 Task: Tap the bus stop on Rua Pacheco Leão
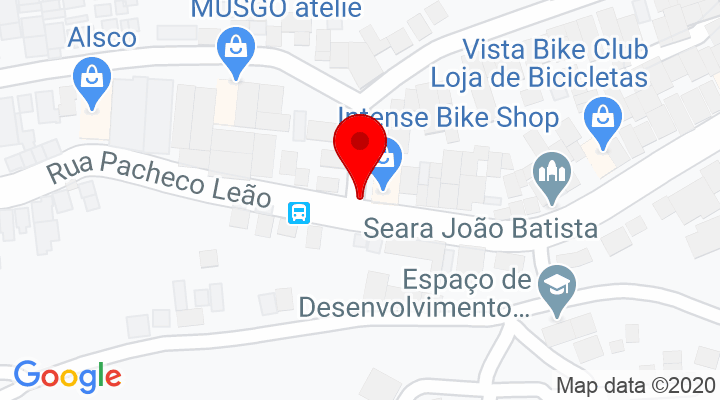point(299,212)
